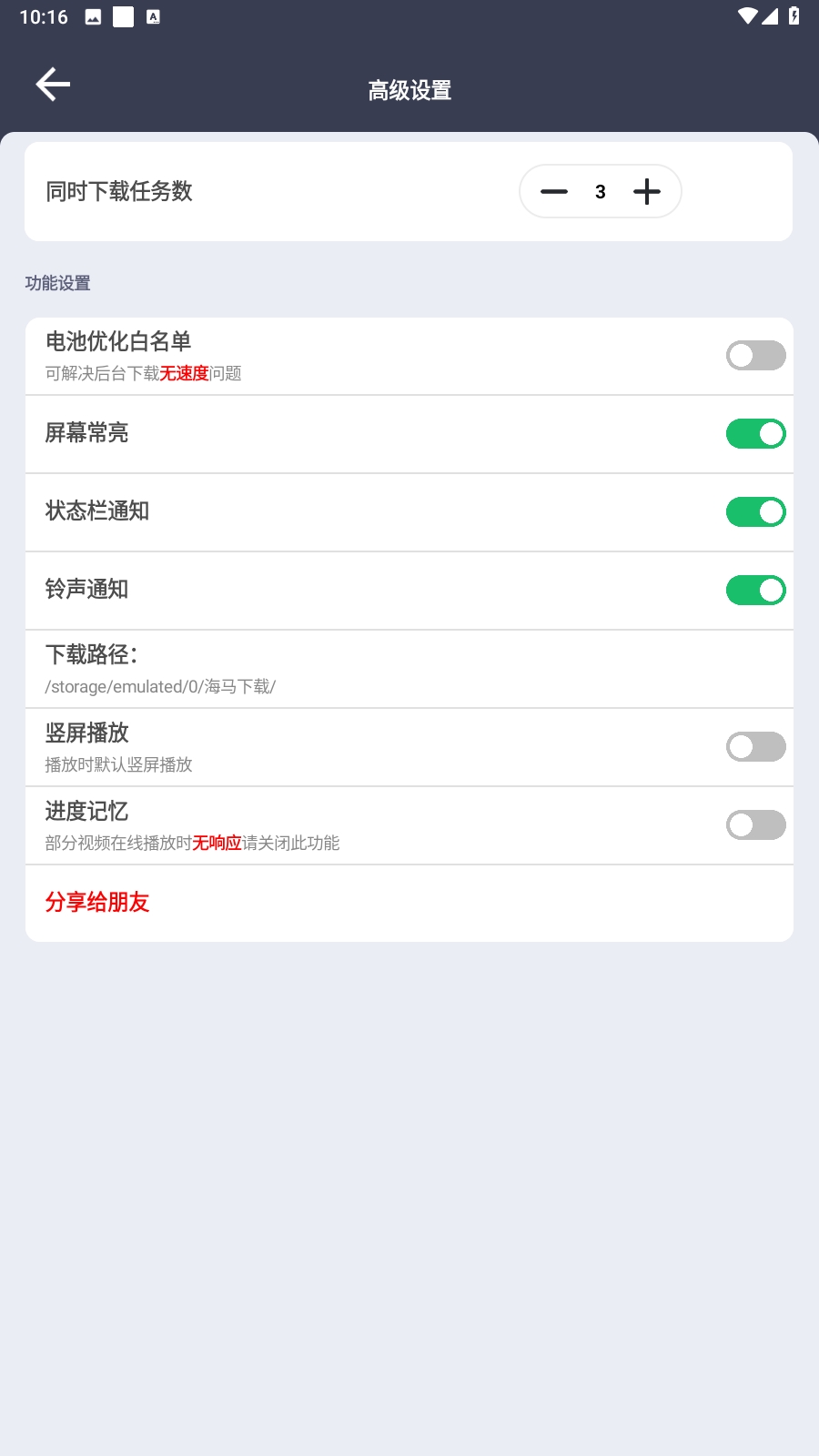The image size is (819, 1456).
Task: Turn on the 进度记忆 toggle
Action: tap(755, 824)
